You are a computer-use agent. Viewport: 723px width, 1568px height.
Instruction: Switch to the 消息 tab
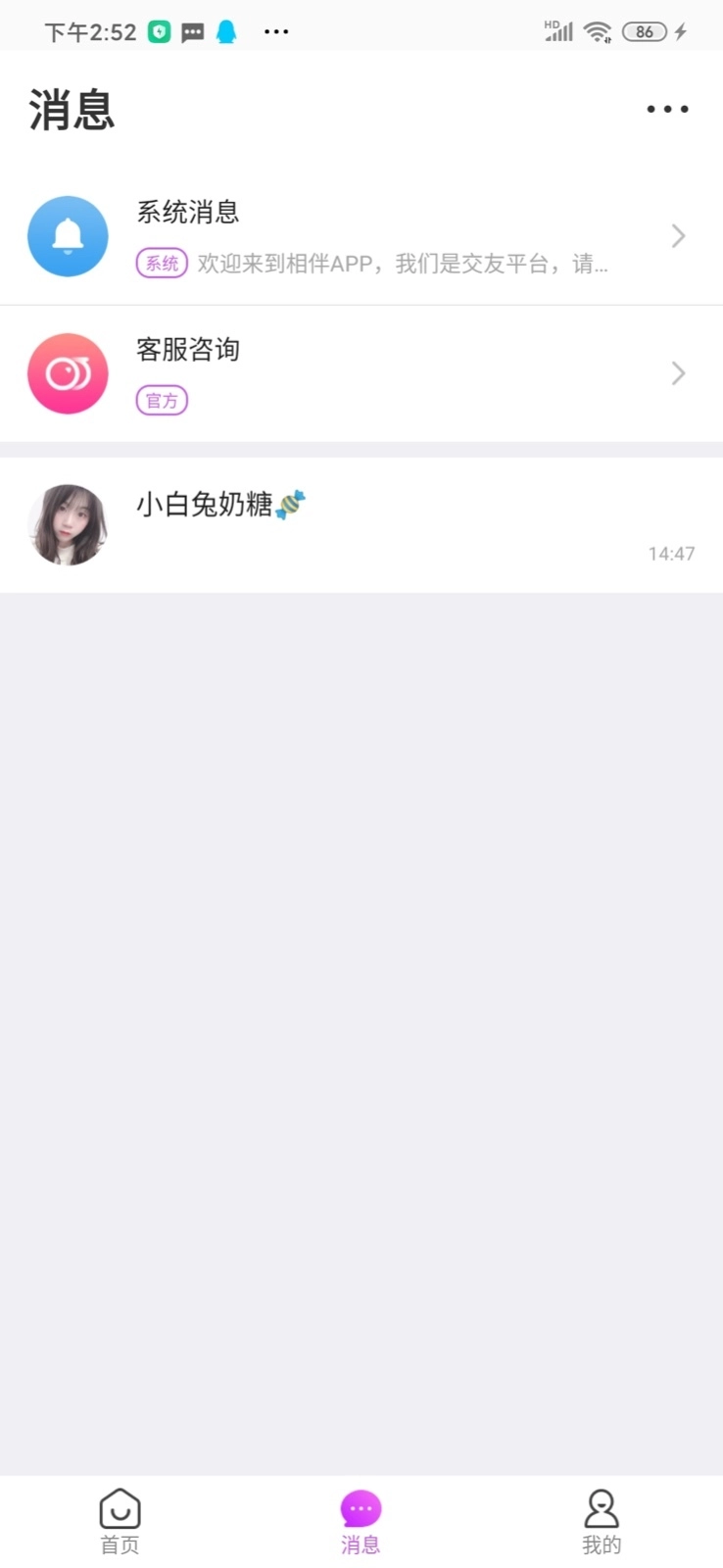click(361, 1519)
